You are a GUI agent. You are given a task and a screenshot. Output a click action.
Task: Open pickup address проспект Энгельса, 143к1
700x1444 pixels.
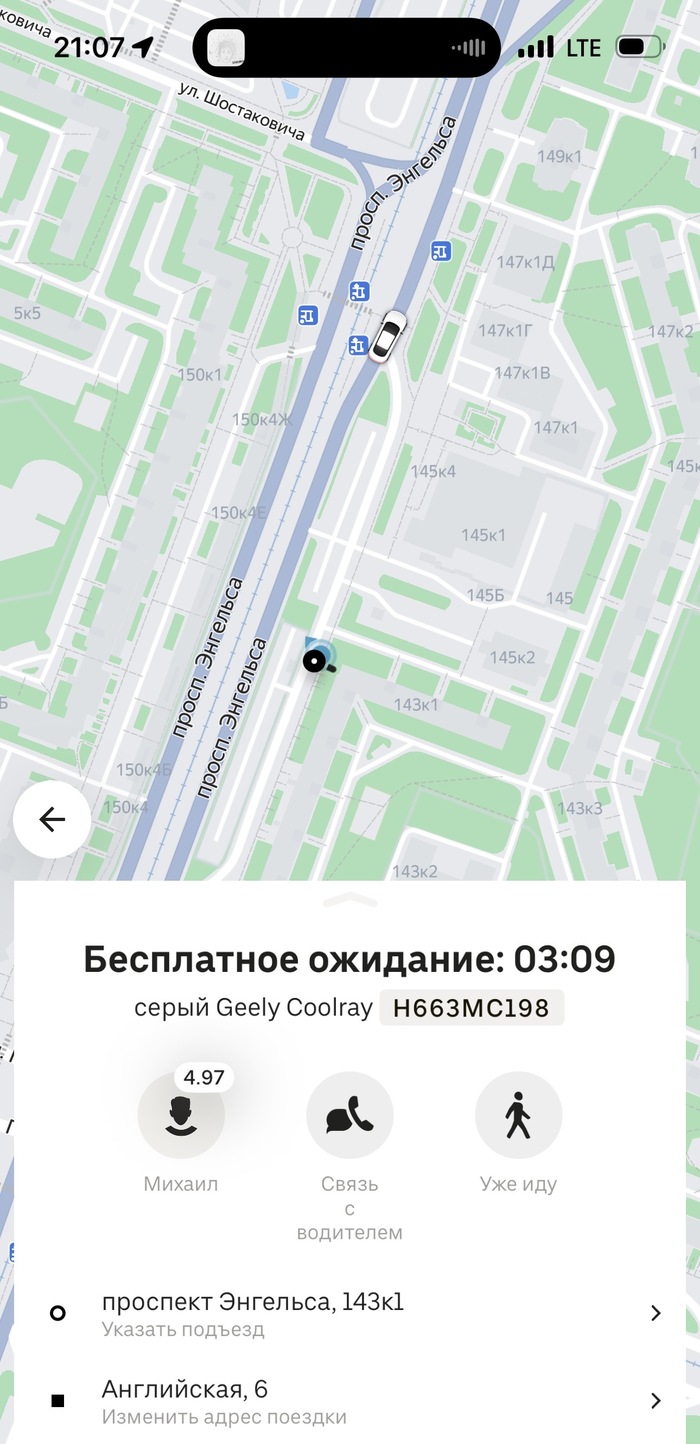350,1313
